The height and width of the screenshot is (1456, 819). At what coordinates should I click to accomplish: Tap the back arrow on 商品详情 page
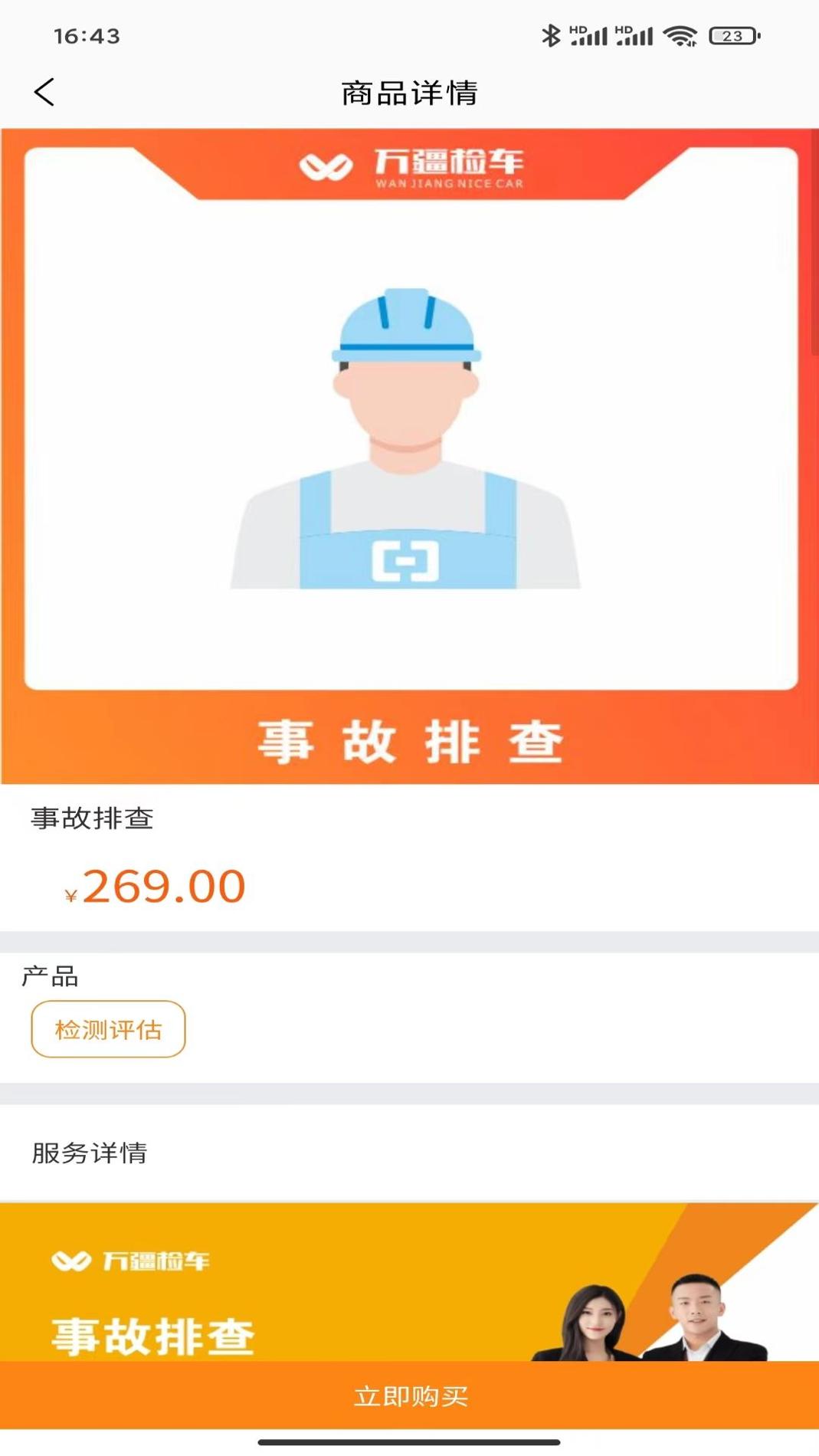click(43, 92)
